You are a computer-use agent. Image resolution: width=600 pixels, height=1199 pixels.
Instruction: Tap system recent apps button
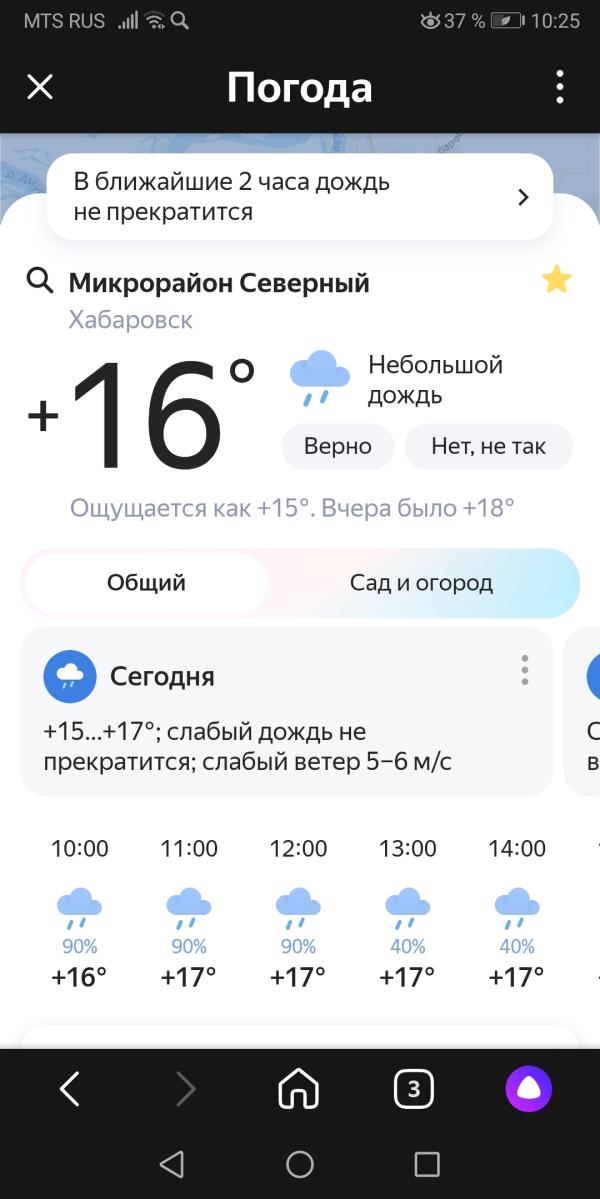click(x=426, y=1165)
